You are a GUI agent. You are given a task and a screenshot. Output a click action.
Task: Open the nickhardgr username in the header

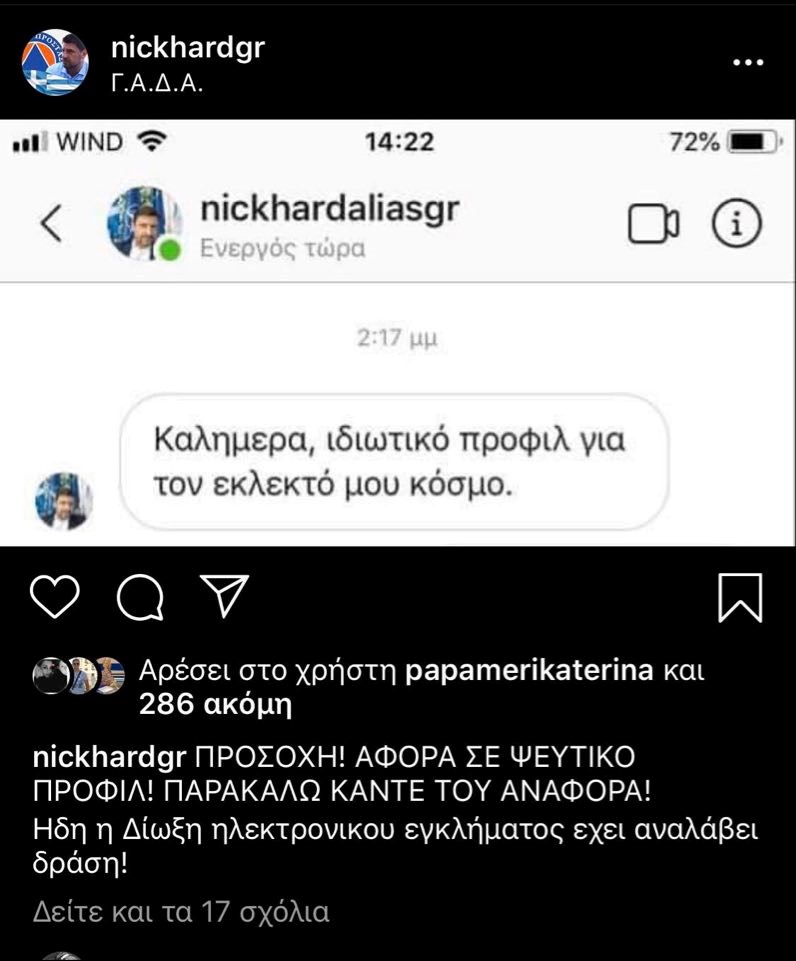click(x=187, y=46)
